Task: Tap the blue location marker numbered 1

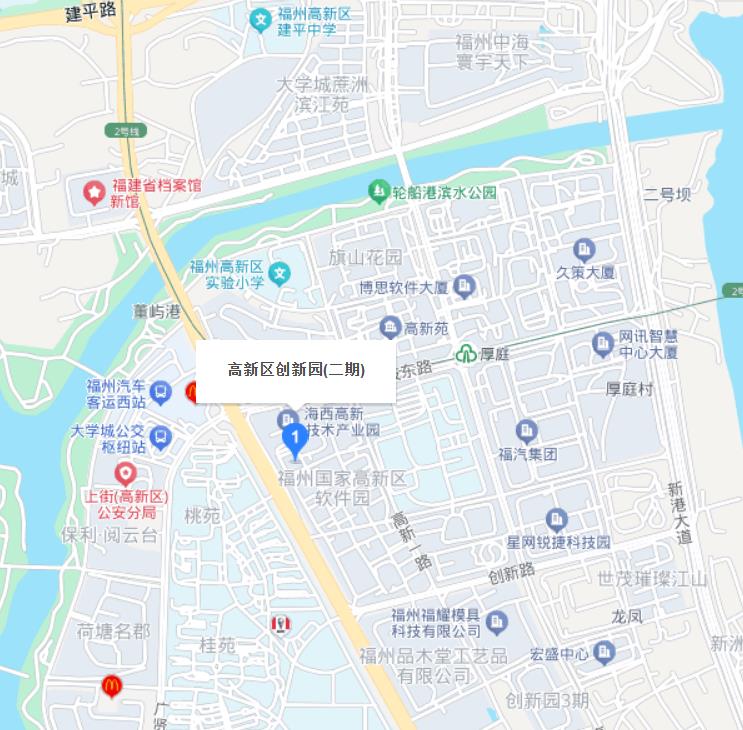Action: pyautogui.click(x=294, y=437)
